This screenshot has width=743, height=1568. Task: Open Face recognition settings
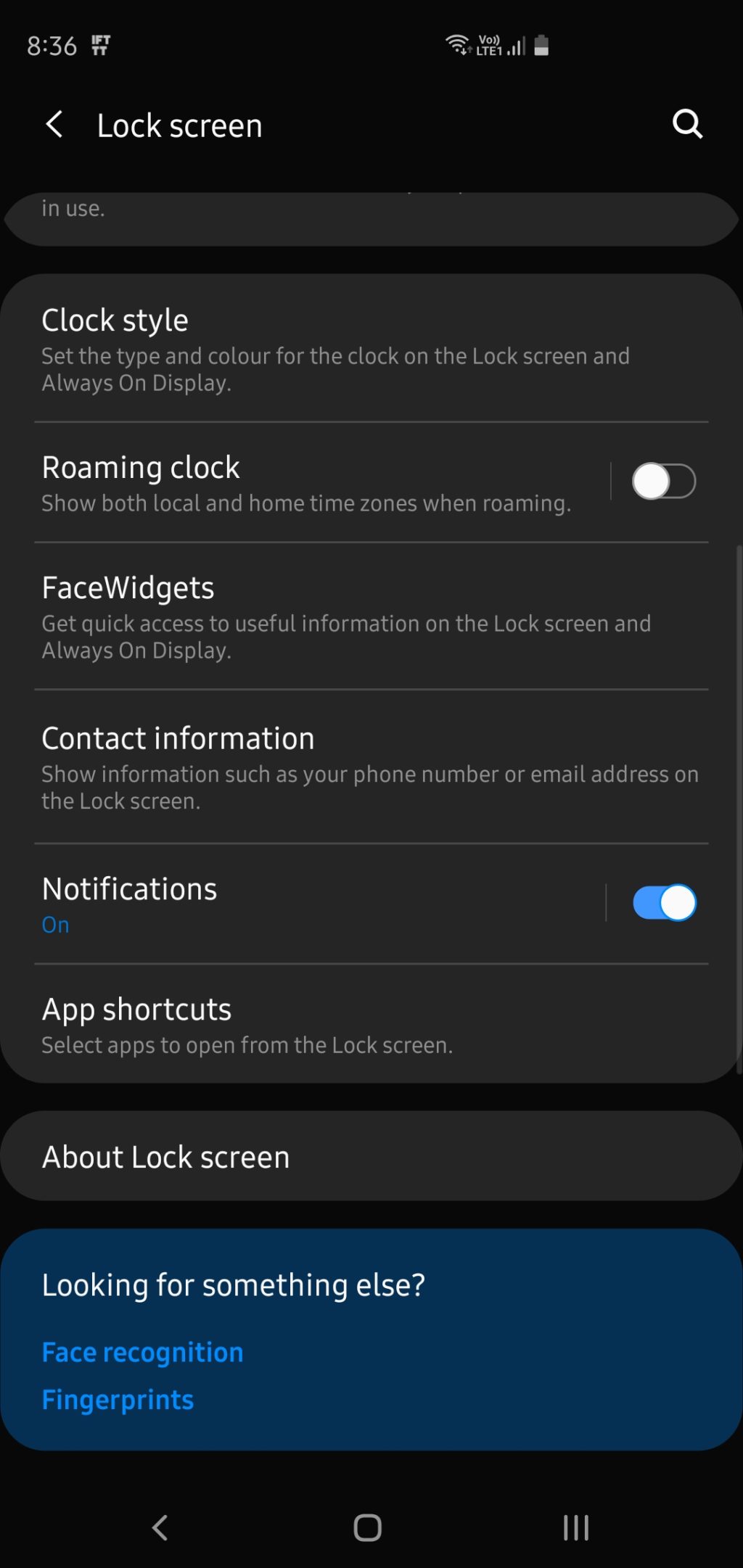click(142, 1351)
